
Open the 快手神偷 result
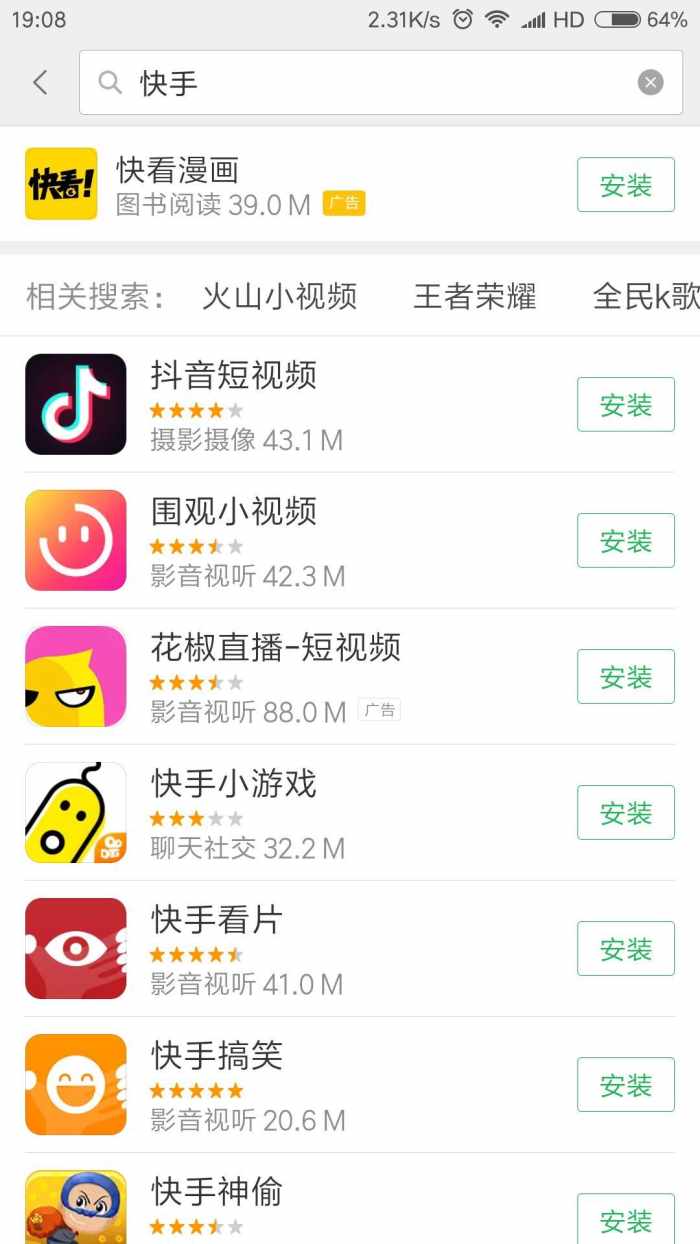point(300,1205)
